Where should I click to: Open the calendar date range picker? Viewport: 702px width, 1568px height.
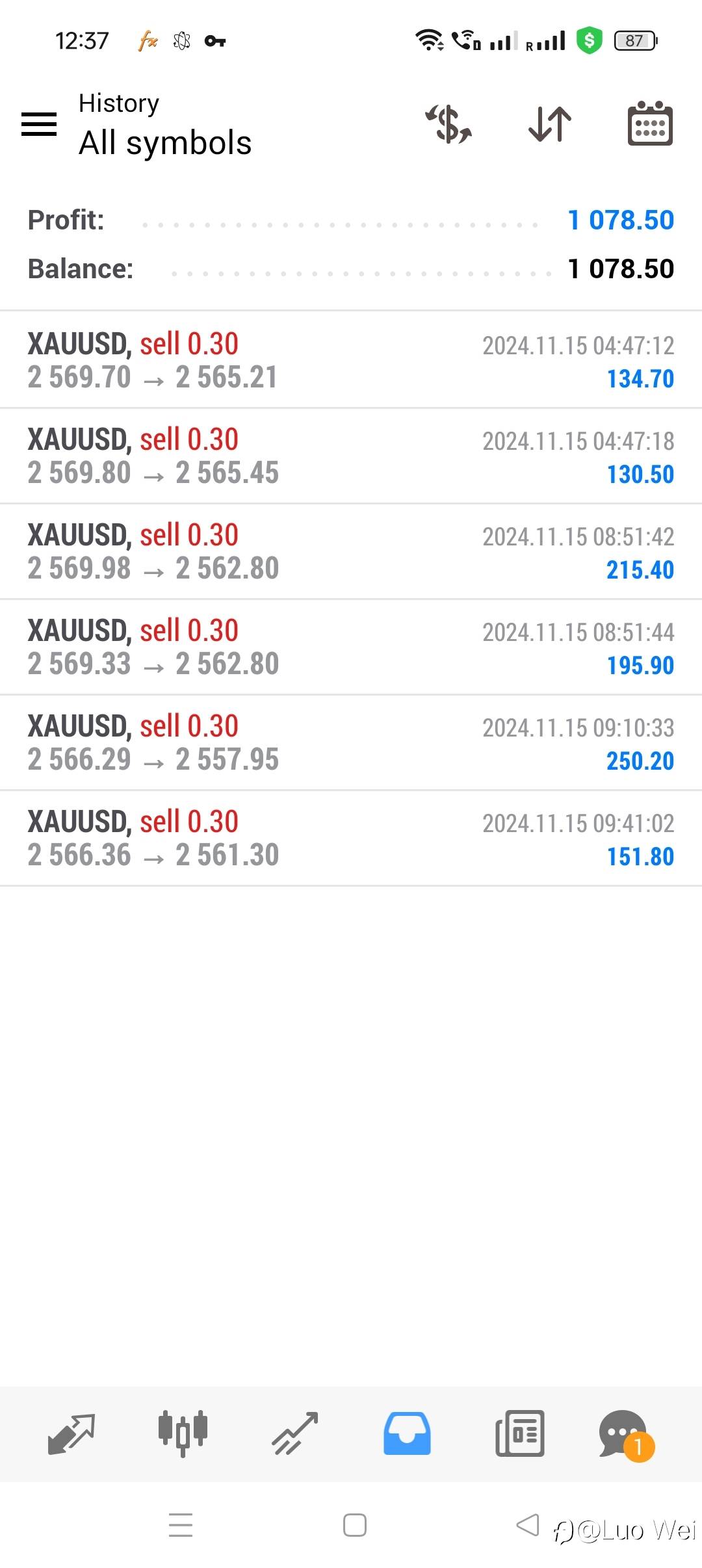650,124
